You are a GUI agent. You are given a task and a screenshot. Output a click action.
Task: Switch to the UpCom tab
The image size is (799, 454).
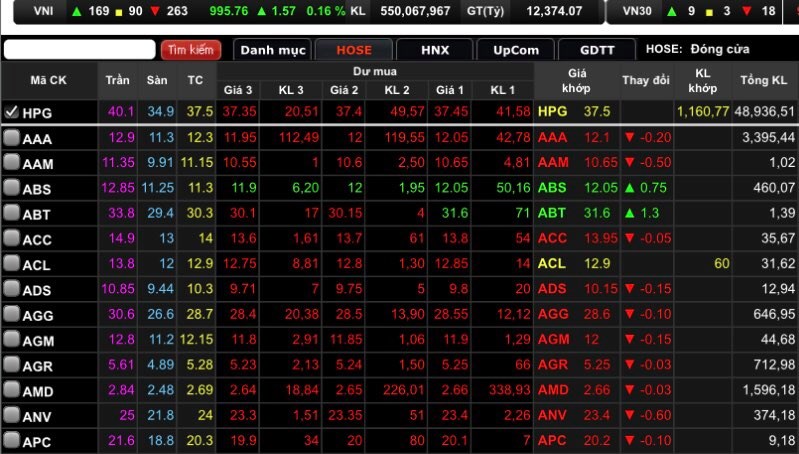point(515,49)
